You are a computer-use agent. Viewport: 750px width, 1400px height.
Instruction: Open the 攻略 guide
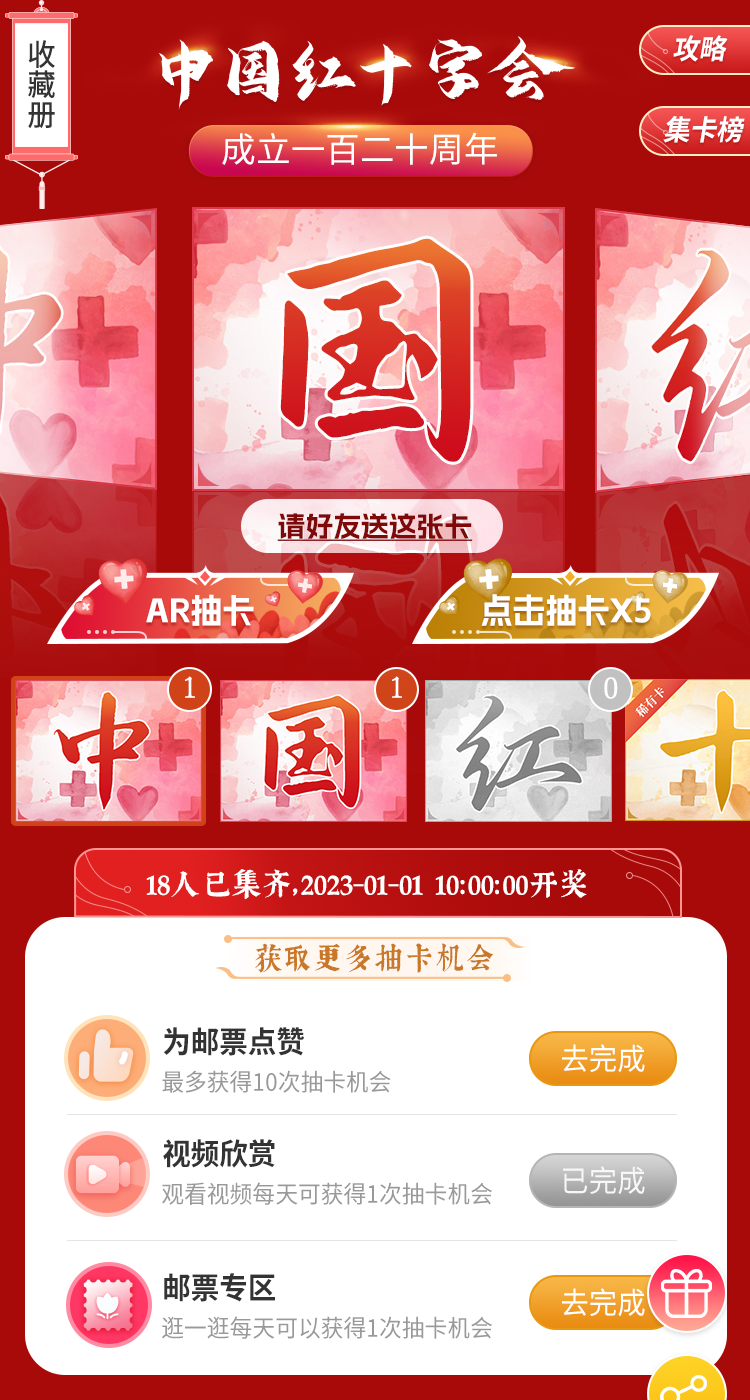697,49
